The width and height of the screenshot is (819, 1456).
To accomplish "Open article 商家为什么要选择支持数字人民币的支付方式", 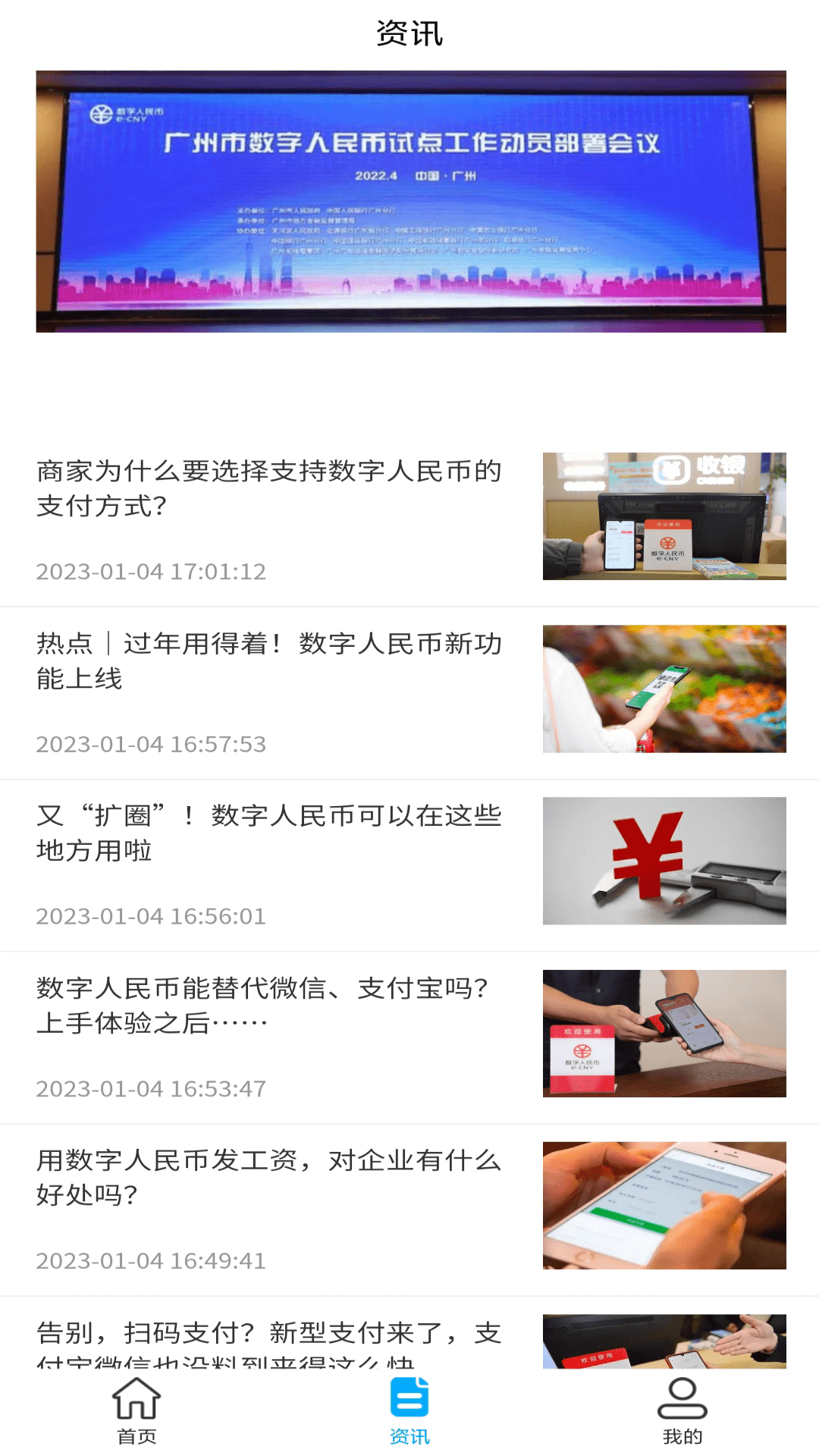I will (269, 488).
